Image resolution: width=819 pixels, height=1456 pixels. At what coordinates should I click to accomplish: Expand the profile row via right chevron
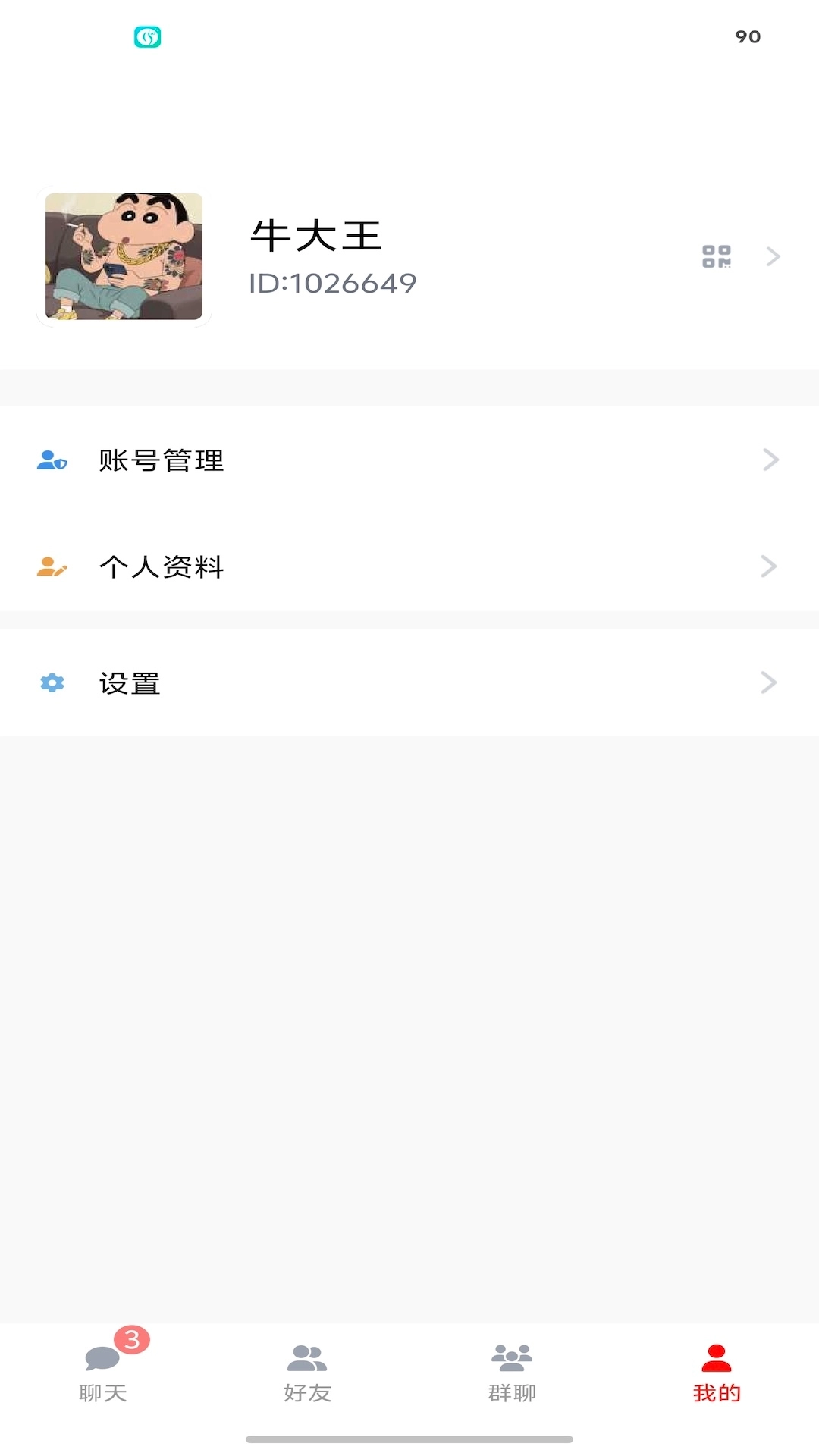(773, 256)
